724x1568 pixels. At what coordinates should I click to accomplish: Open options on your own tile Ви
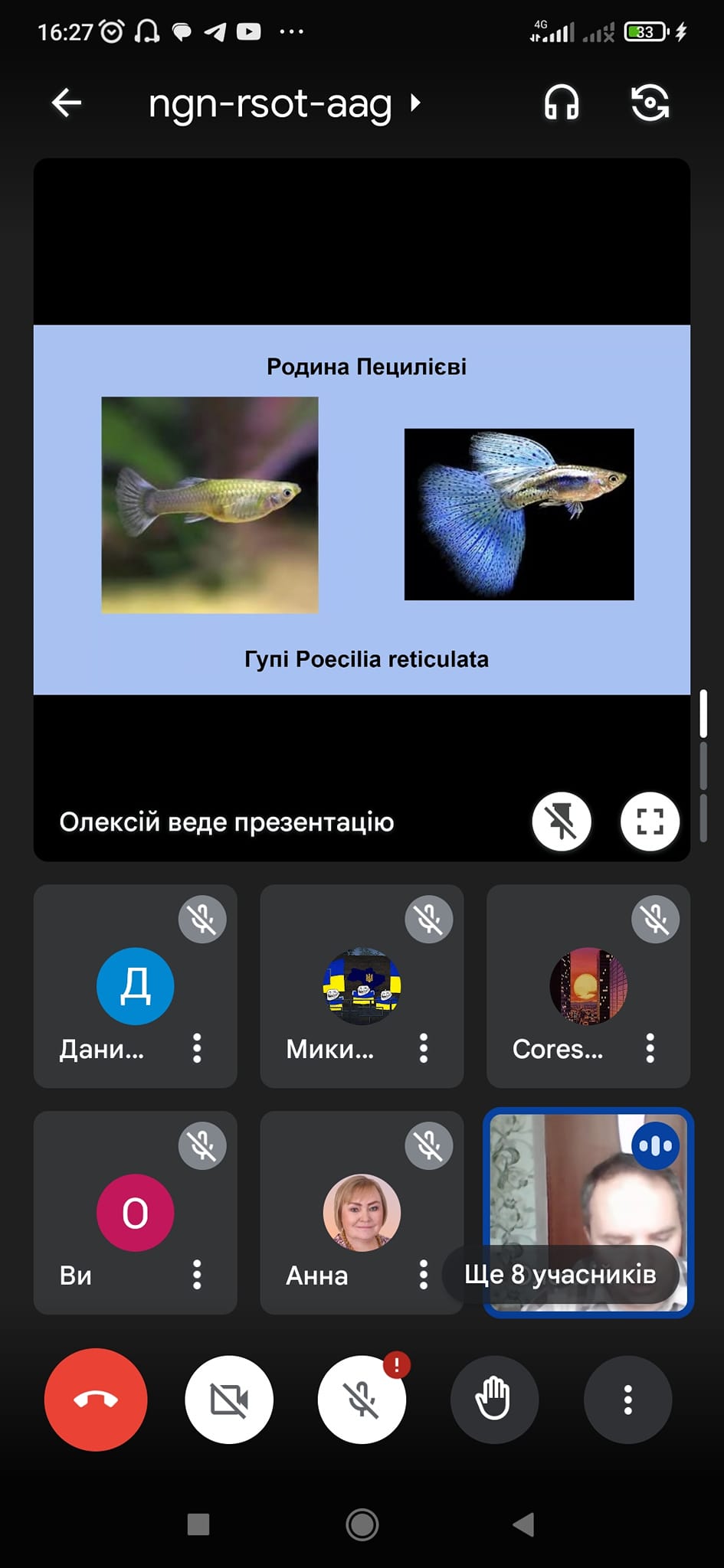click(197, 1275)
